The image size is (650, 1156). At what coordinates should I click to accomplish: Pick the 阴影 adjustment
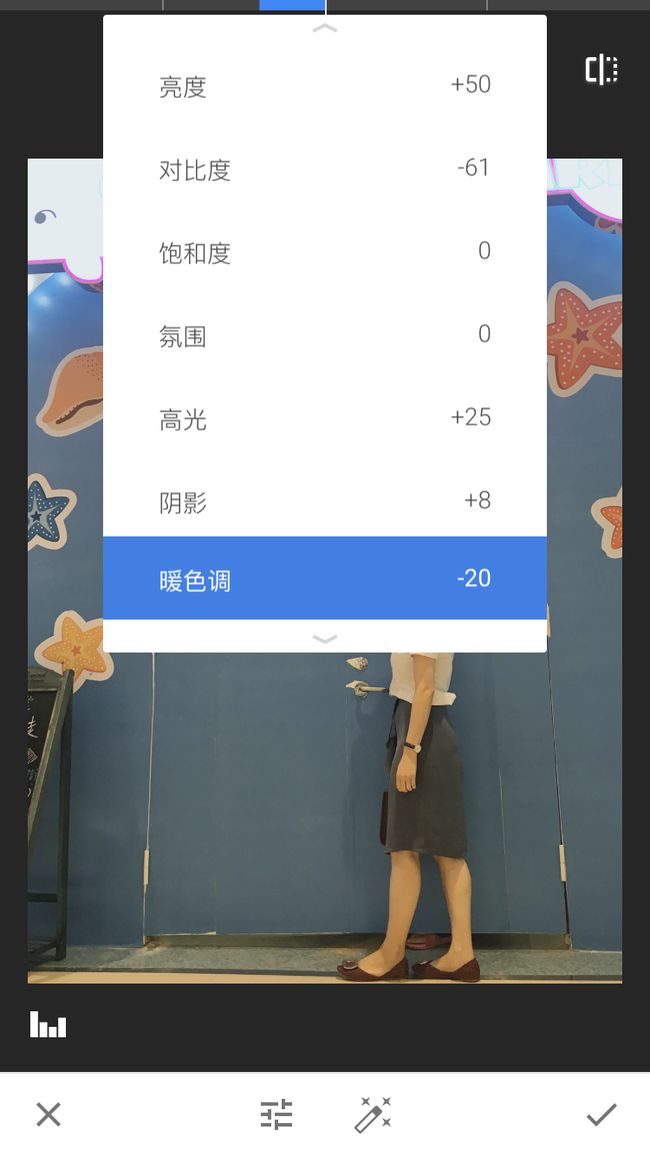coord(325,502)
